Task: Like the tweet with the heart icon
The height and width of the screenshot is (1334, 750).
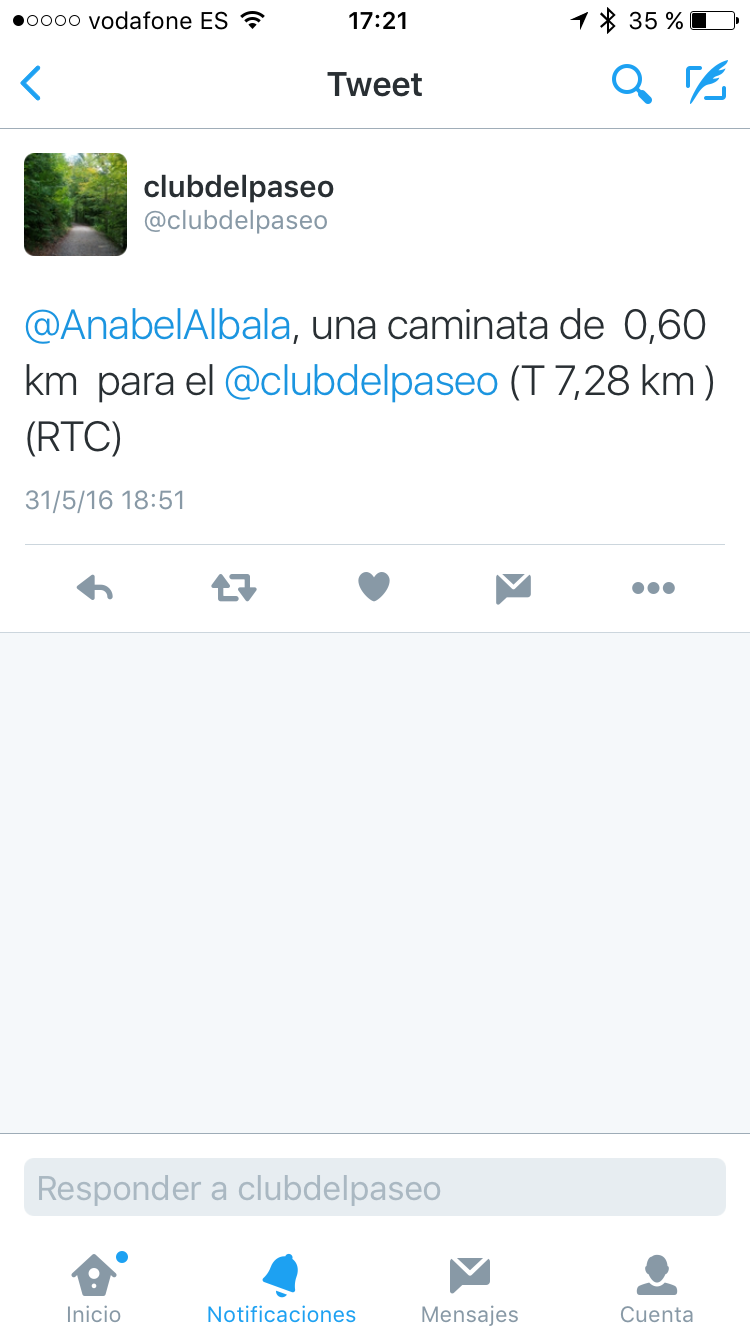Action: [374, 587]
